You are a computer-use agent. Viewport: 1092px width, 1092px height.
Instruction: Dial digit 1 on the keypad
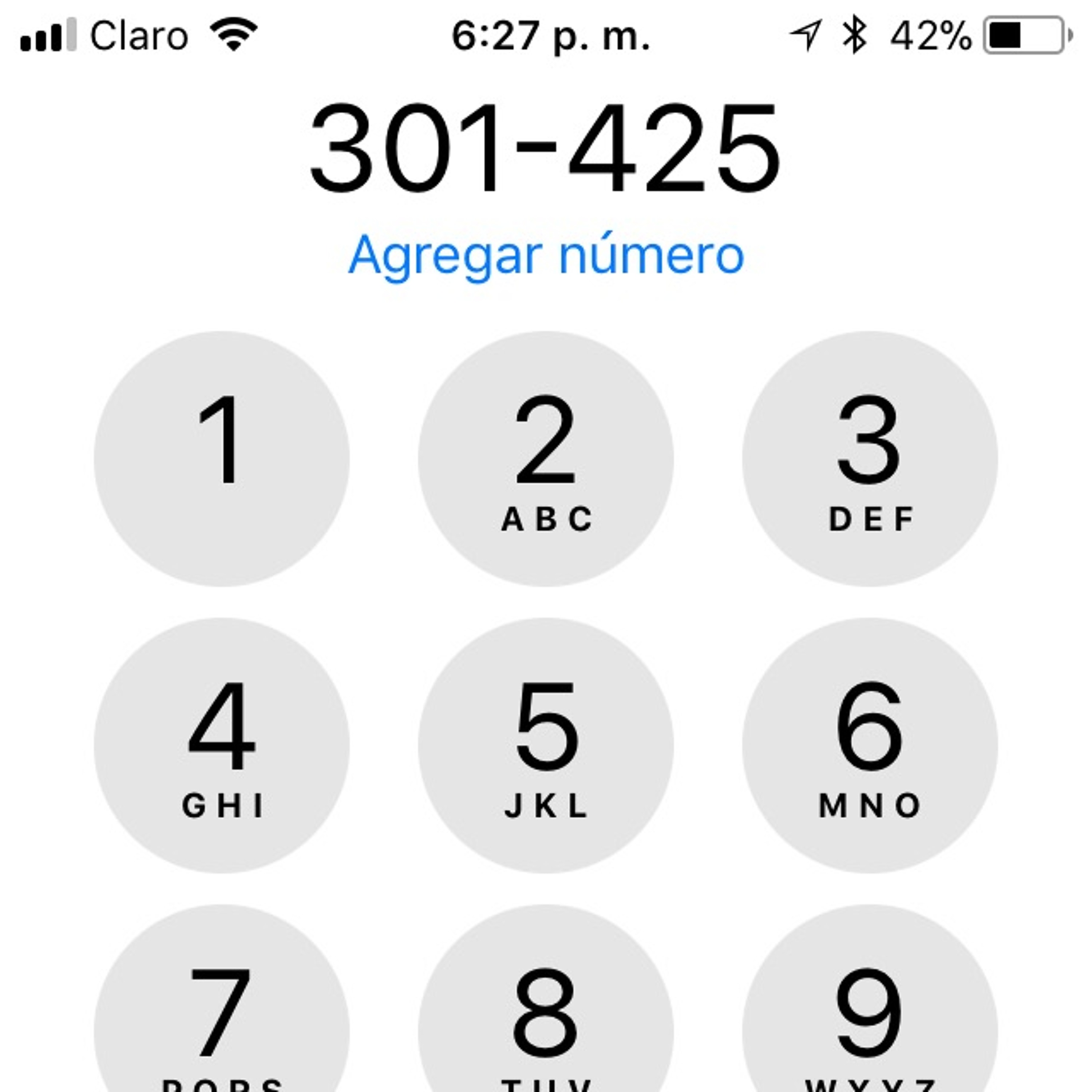pos(222,458)
